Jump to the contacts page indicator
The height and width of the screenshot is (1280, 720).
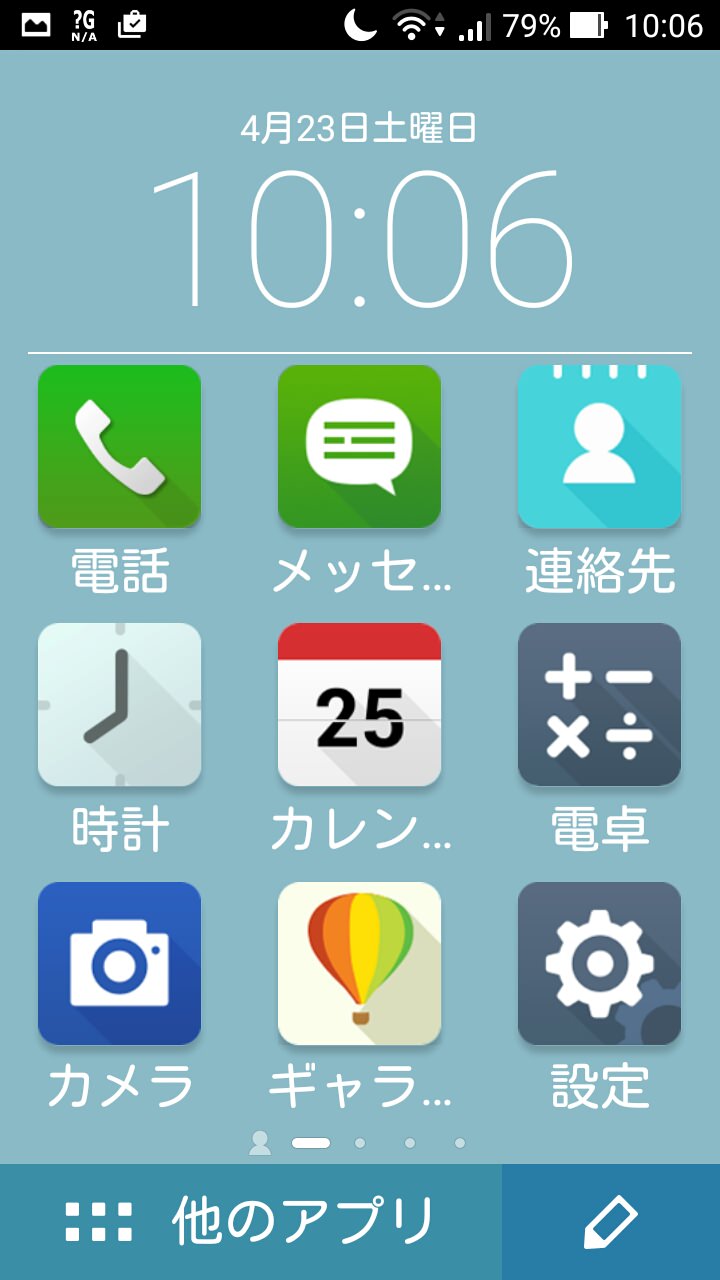260,1142
